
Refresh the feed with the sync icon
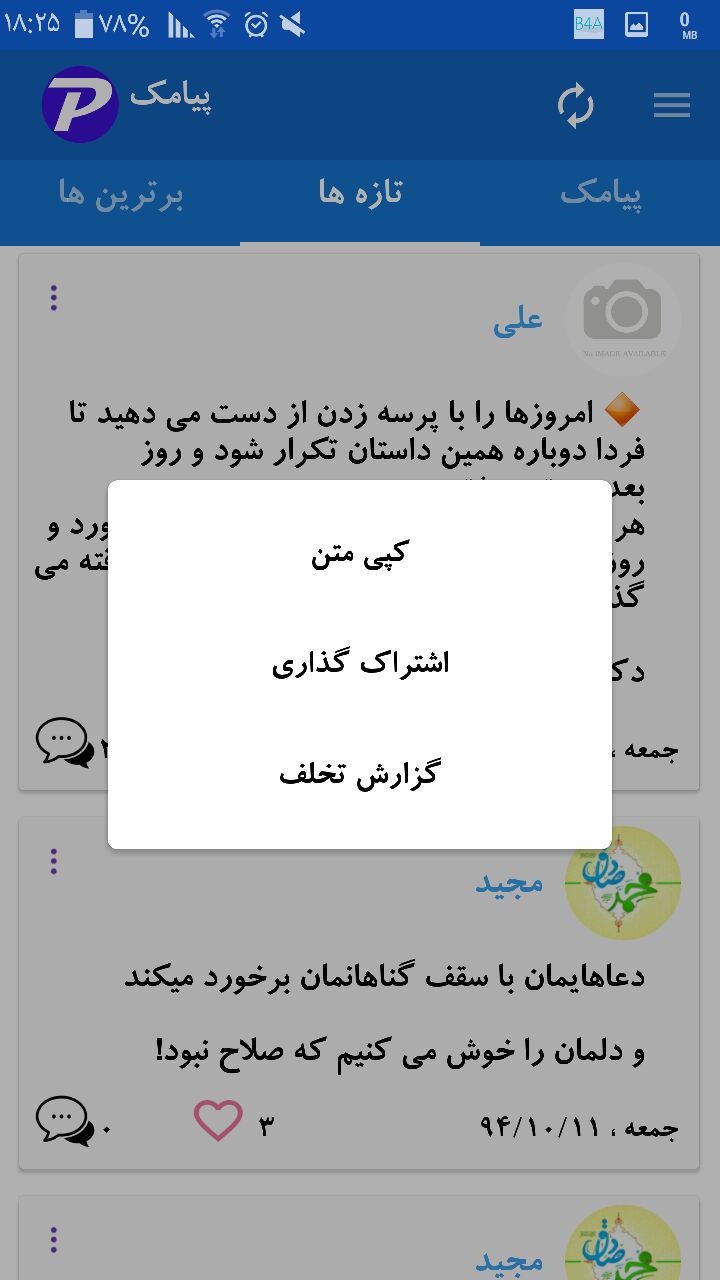[x=575, y=105]
